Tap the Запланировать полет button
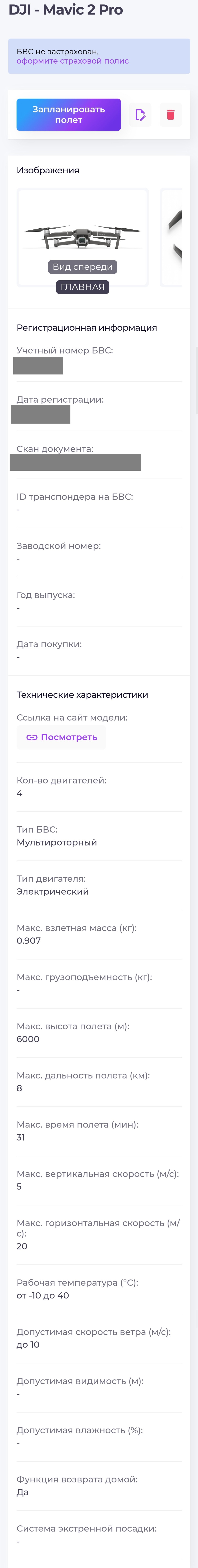The height and width of the screenshot is (1568, 198). [68, 115]
